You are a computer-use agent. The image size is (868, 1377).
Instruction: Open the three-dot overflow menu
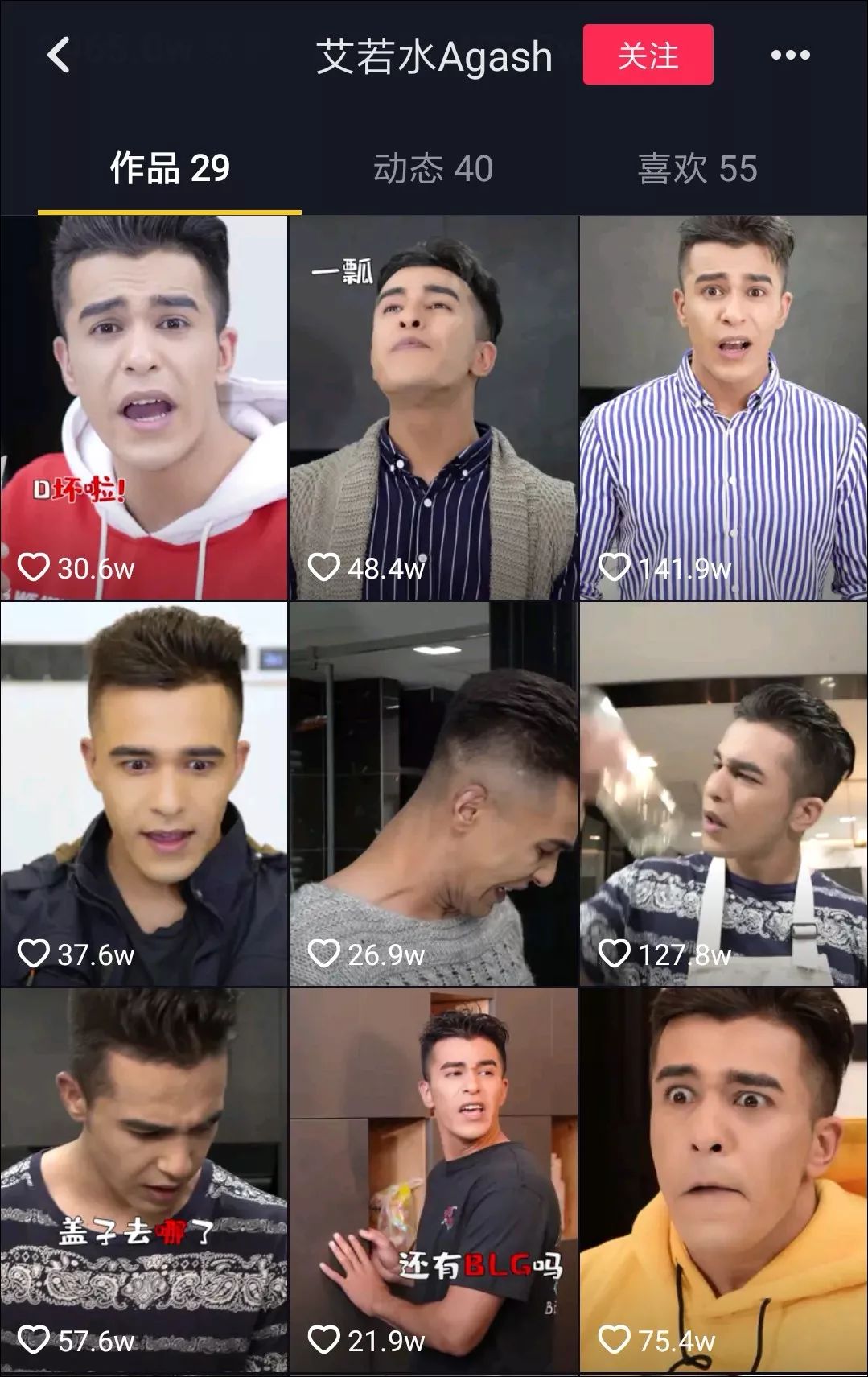pos(790,56)
